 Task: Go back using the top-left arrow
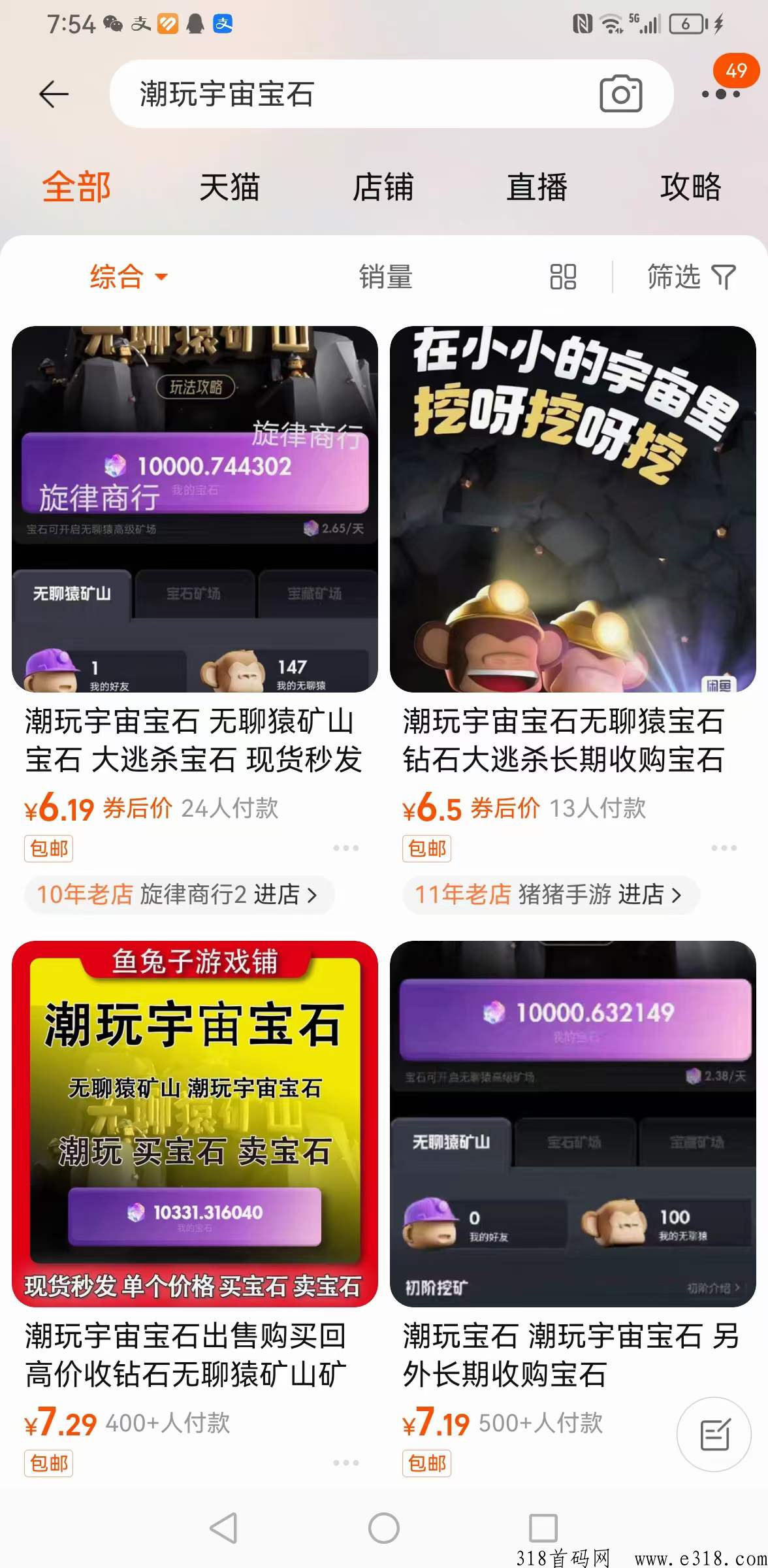pyautogui.click(x=54, y=94)
